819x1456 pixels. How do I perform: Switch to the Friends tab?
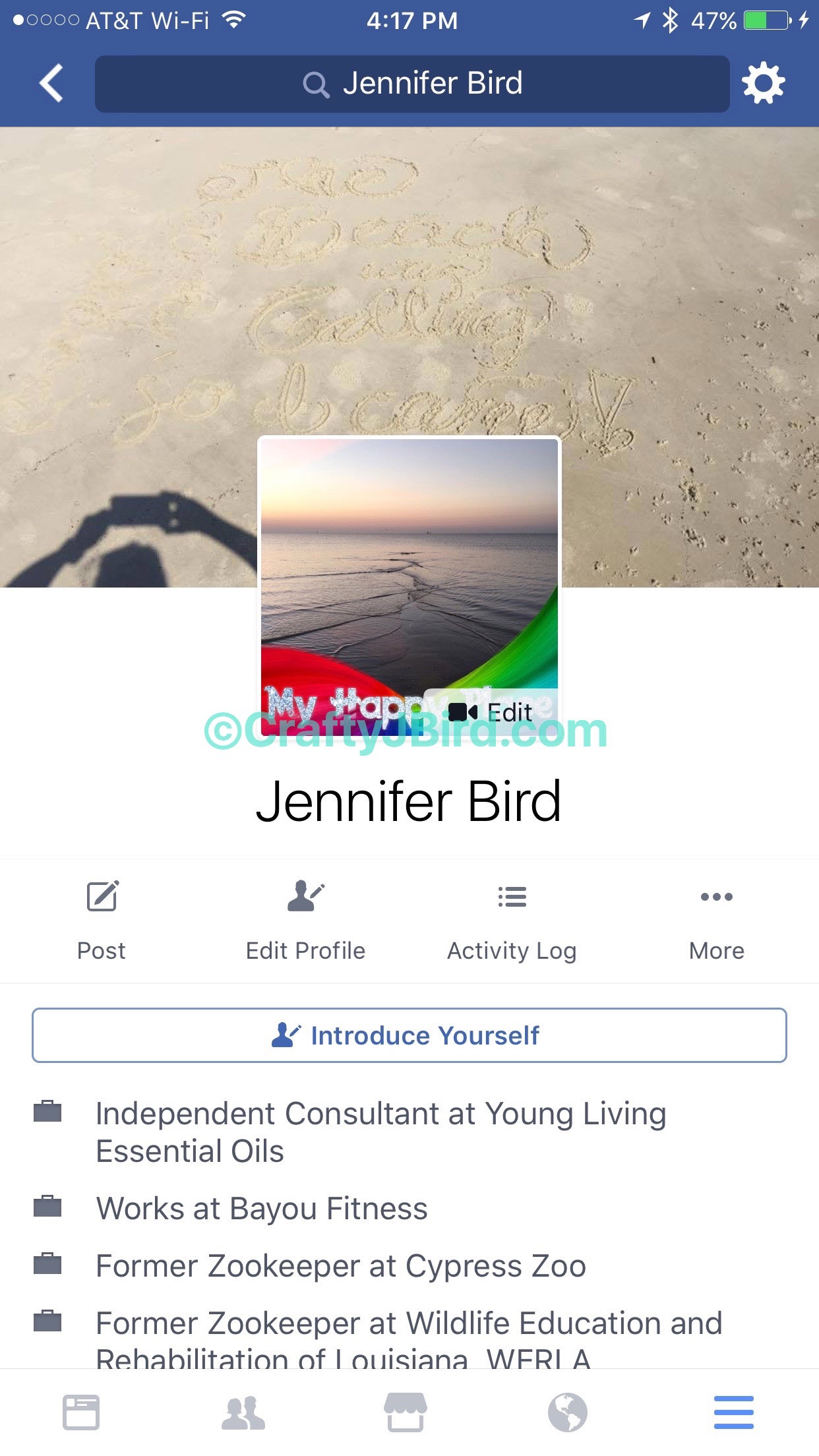click(x=243, y=1412)
